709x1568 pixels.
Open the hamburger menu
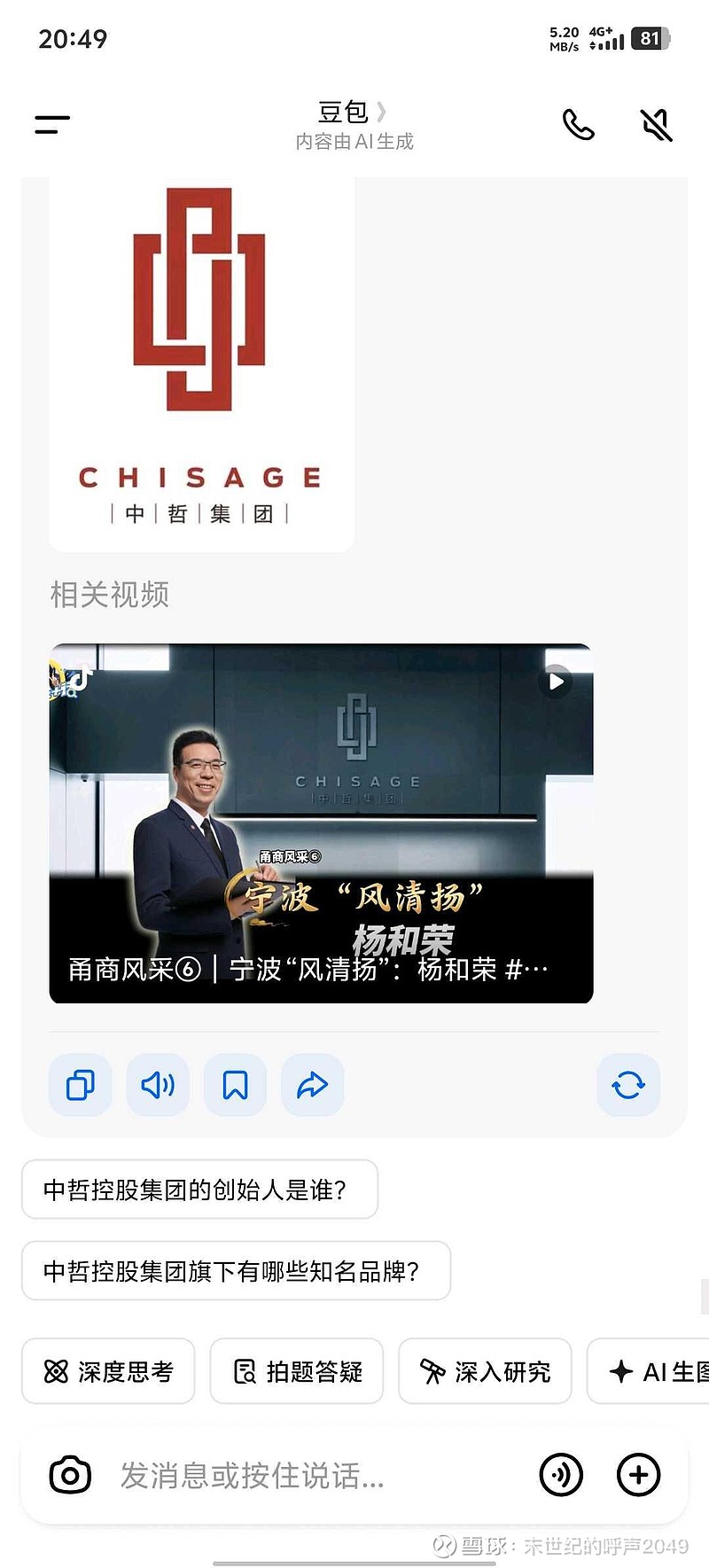click(52, 125)
